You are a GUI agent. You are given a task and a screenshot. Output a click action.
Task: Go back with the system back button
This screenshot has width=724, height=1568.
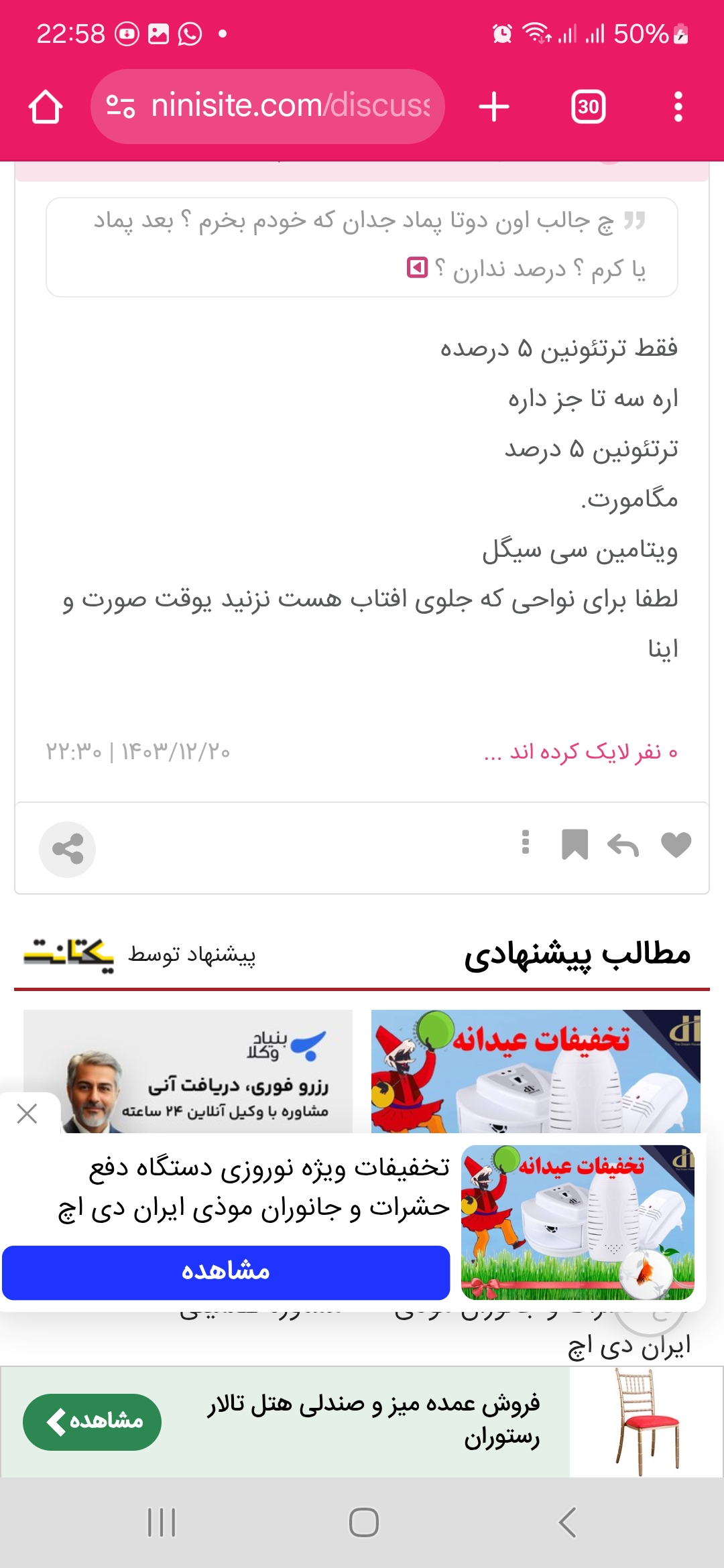[567, 1522]
